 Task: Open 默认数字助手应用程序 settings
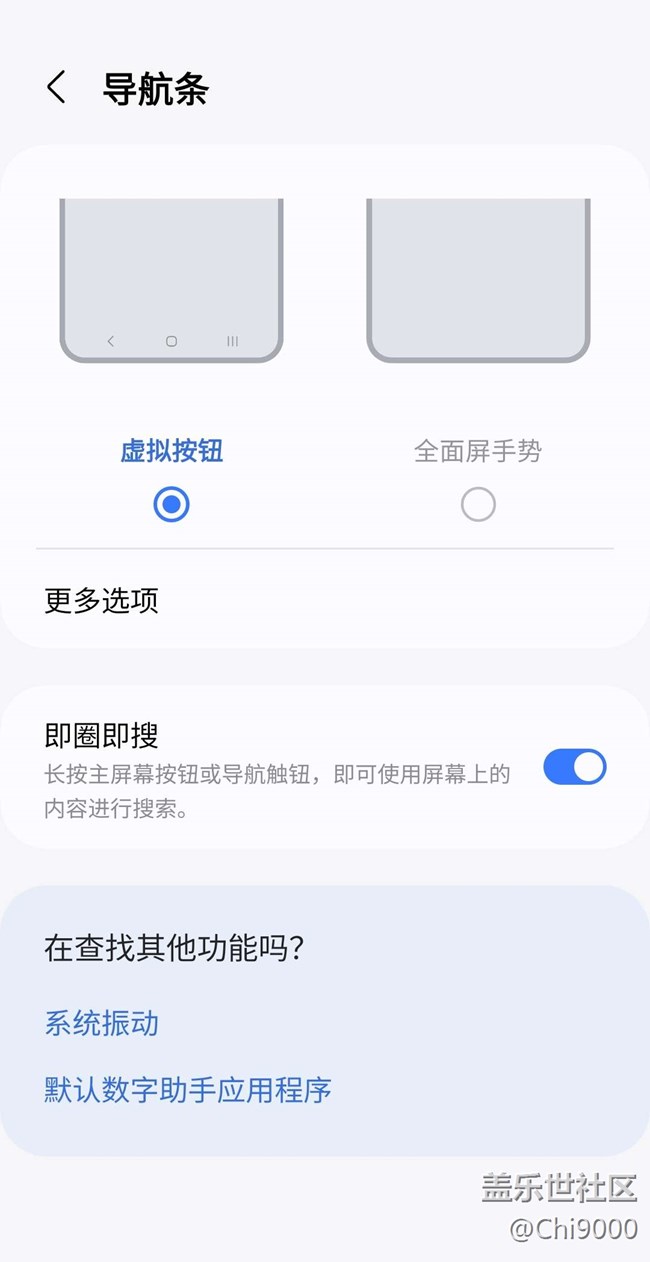click(x=188, y=1089)
